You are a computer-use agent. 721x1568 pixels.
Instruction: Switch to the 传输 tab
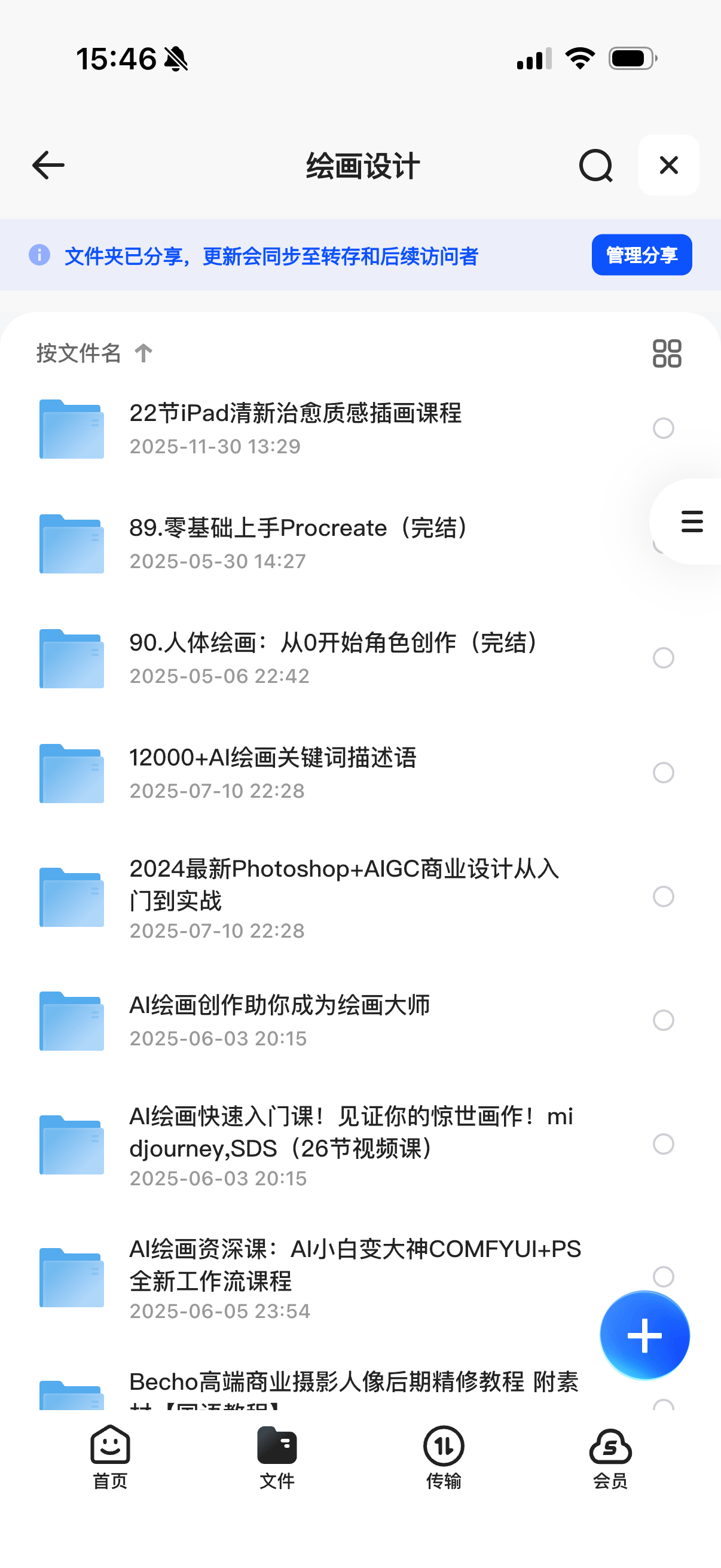[444, 1457]
